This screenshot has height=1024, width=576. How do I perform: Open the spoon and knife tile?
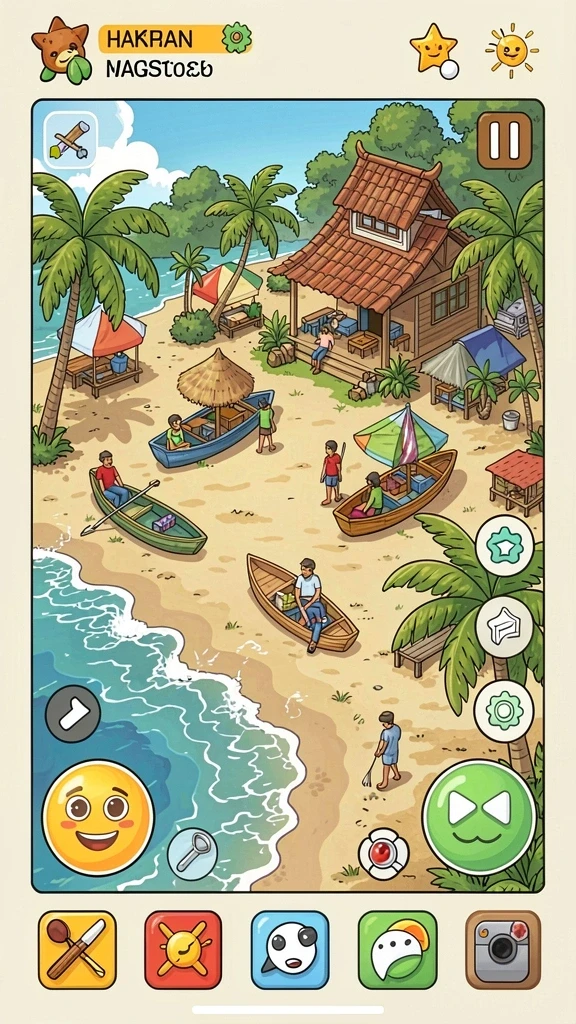click(x=77, y=950)
